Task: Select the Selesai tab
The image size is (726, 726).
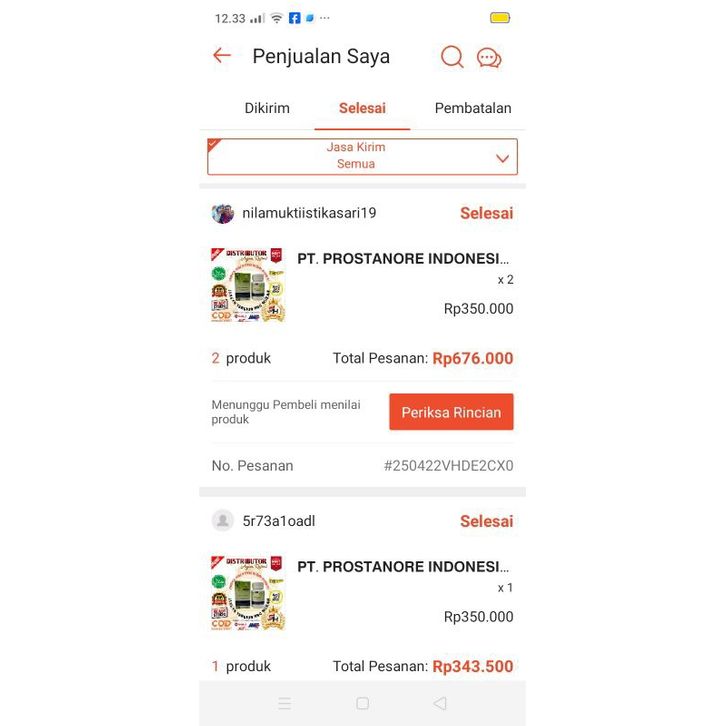Action: [362, 108]
